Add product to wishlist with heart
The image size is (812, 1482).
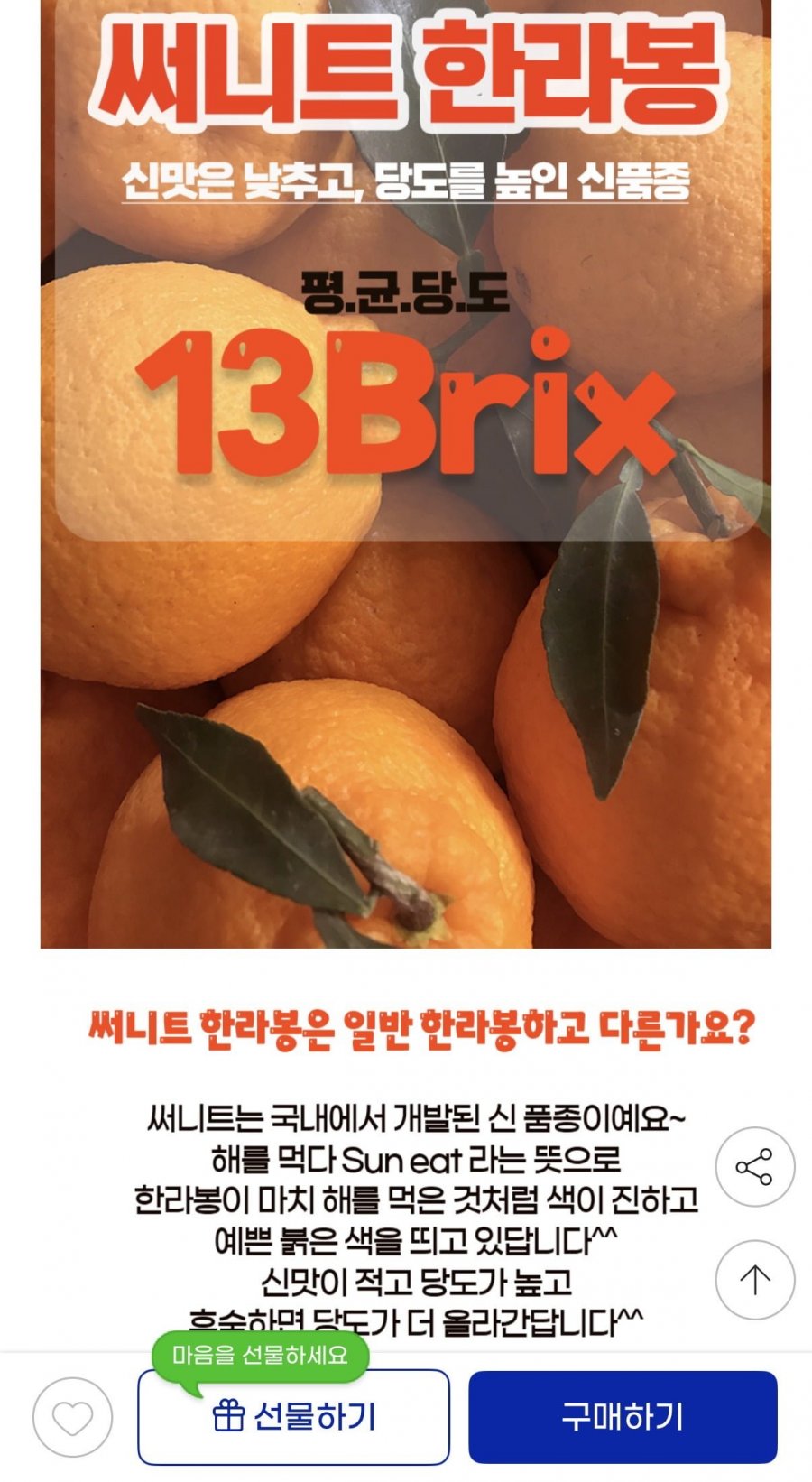tap(72, 1417)
